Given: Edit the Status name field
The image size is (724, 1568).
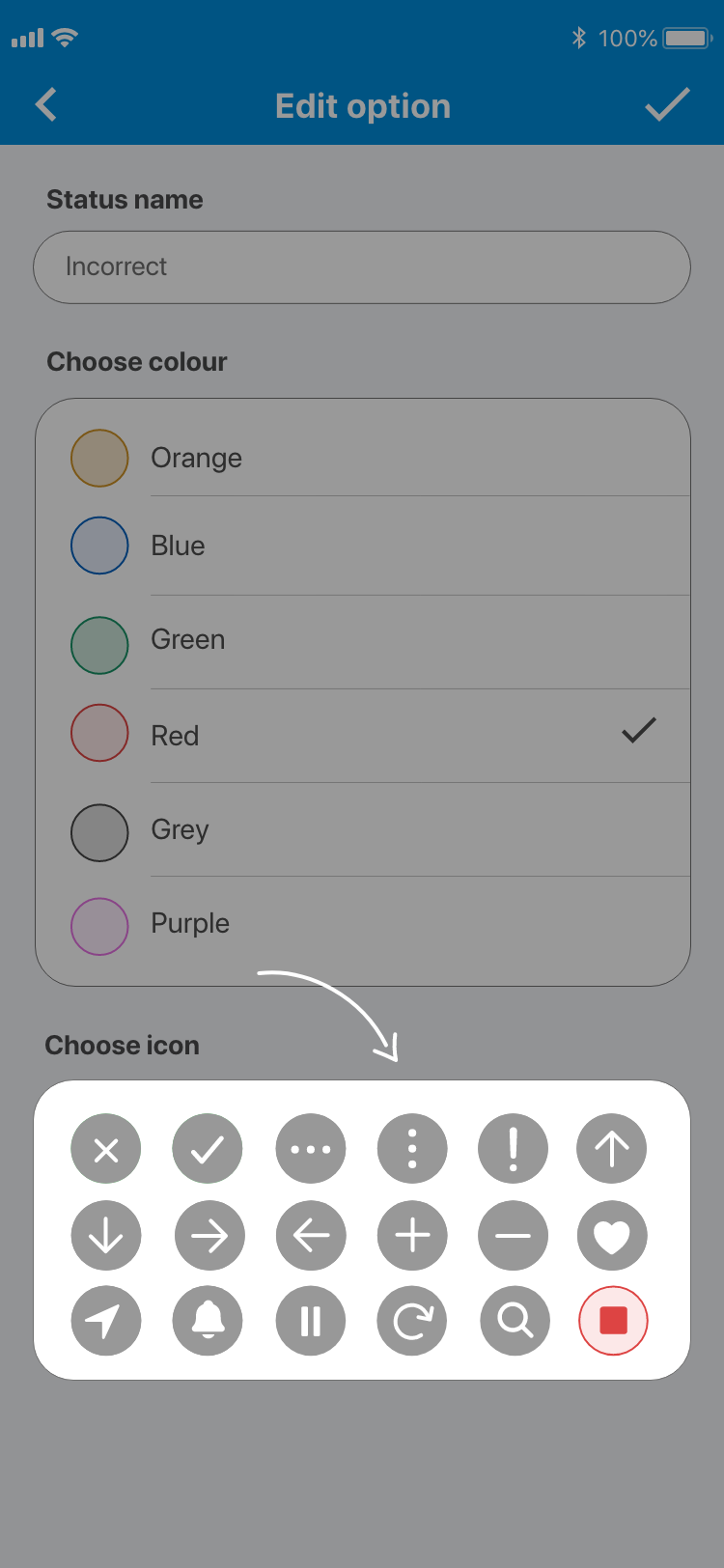Looking at the screenshot, I should [362, 267].
